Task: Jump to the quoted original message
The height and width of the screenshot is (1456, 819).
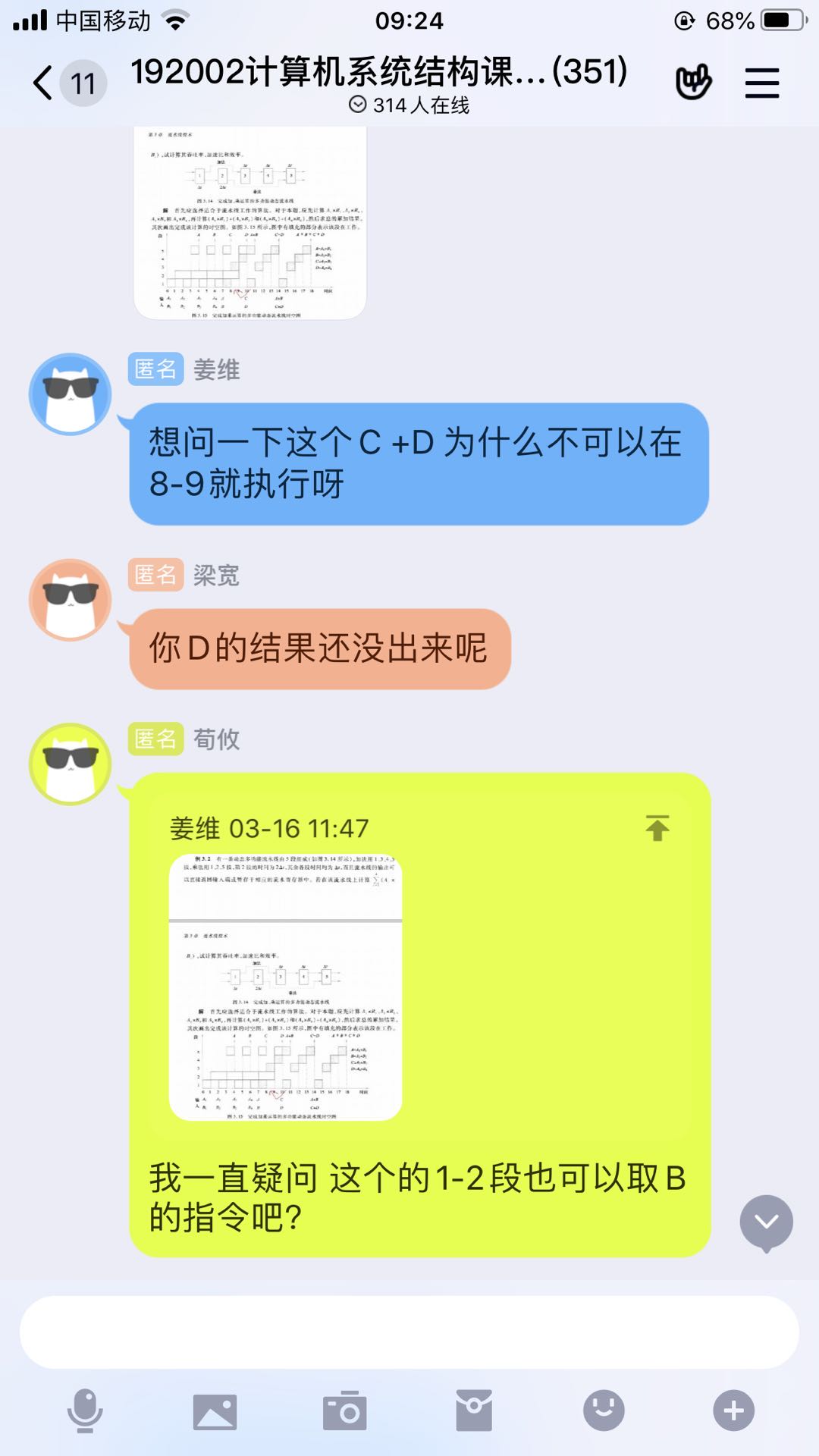Action: [657, 828]
